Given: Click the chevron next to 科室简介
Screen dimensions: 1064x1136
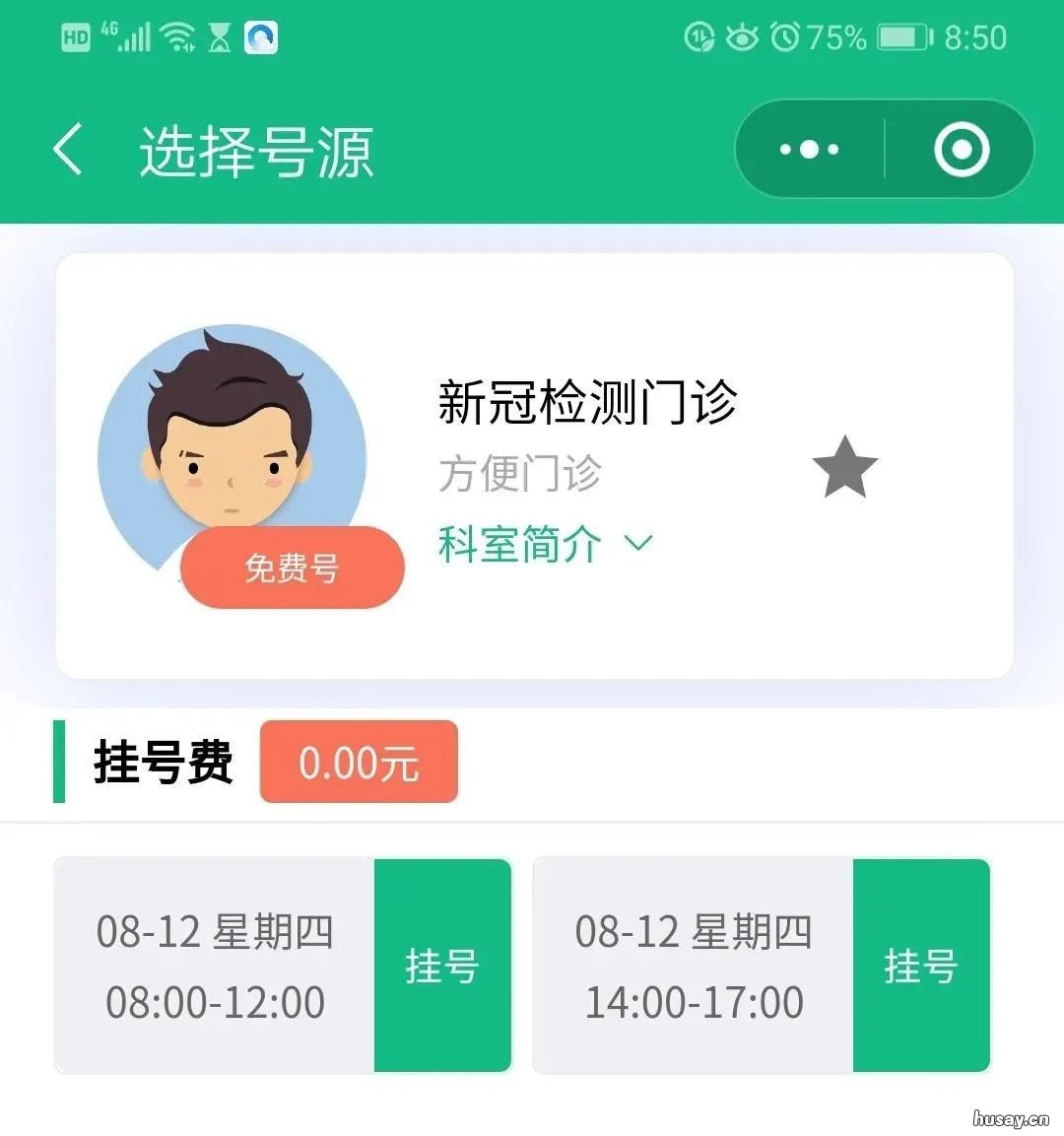Looking at the screenshot, I should [x=635, y=543].
